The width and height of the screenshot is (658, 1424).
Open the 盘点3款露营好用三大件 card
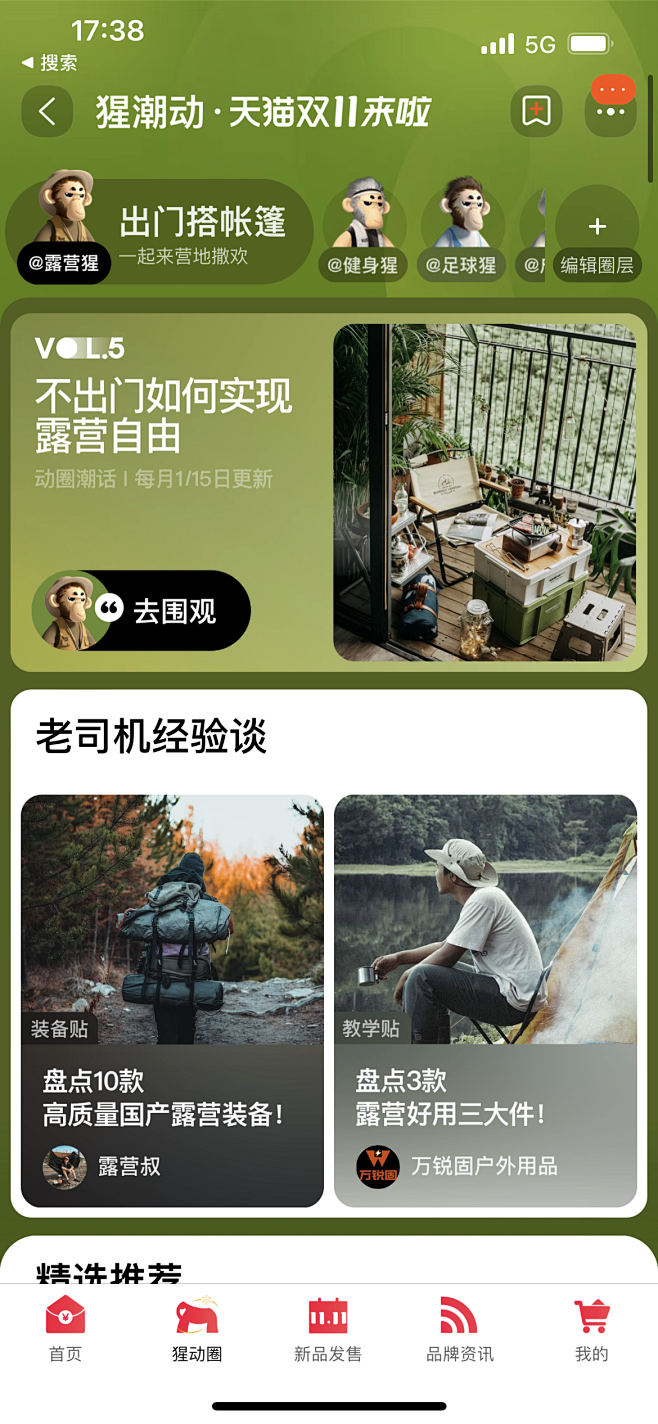click(x=485, y=1001)
